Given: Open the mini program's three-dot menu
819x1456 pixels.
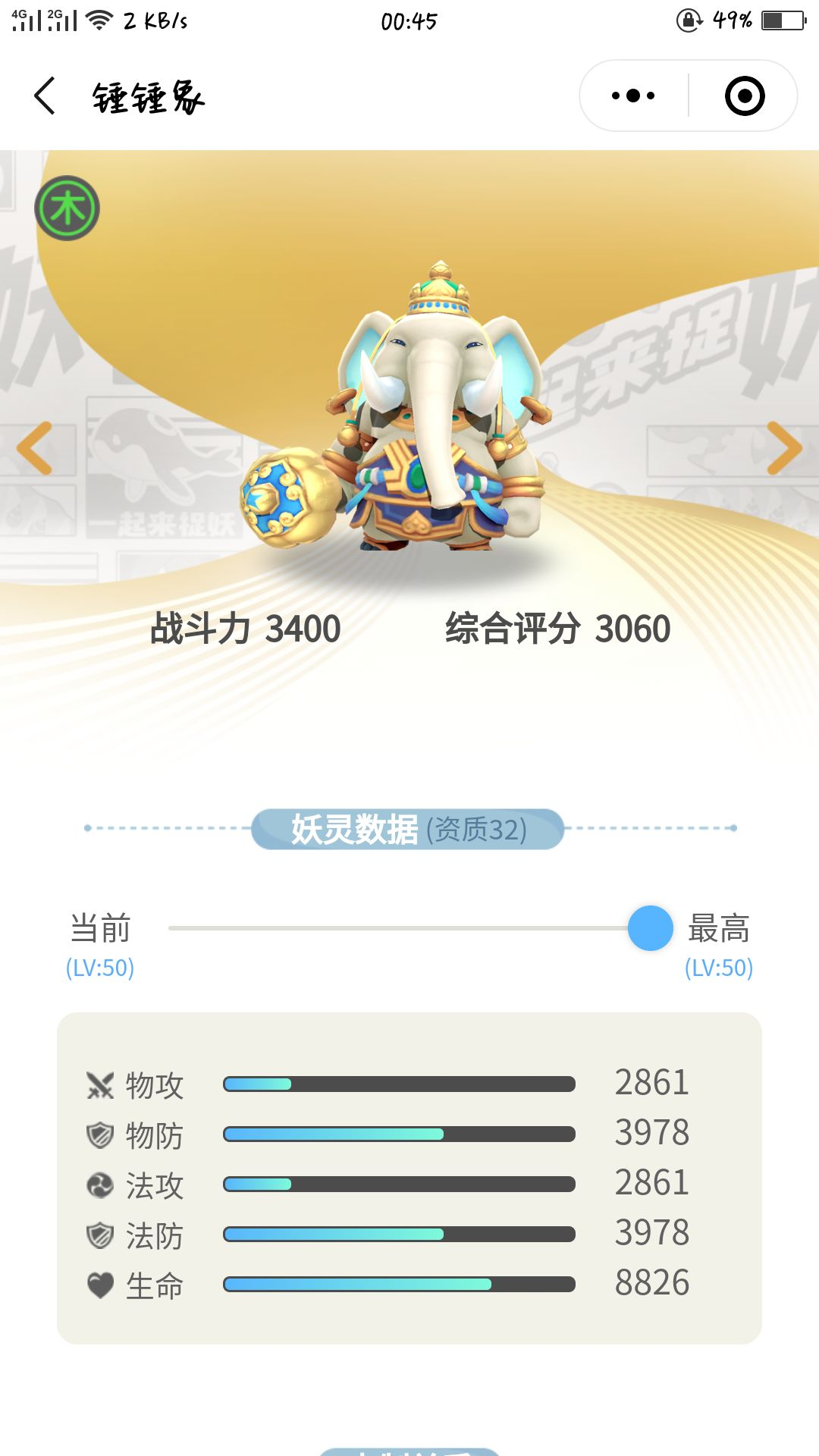Looking at the screenshot, I should (x=633, y=96).
